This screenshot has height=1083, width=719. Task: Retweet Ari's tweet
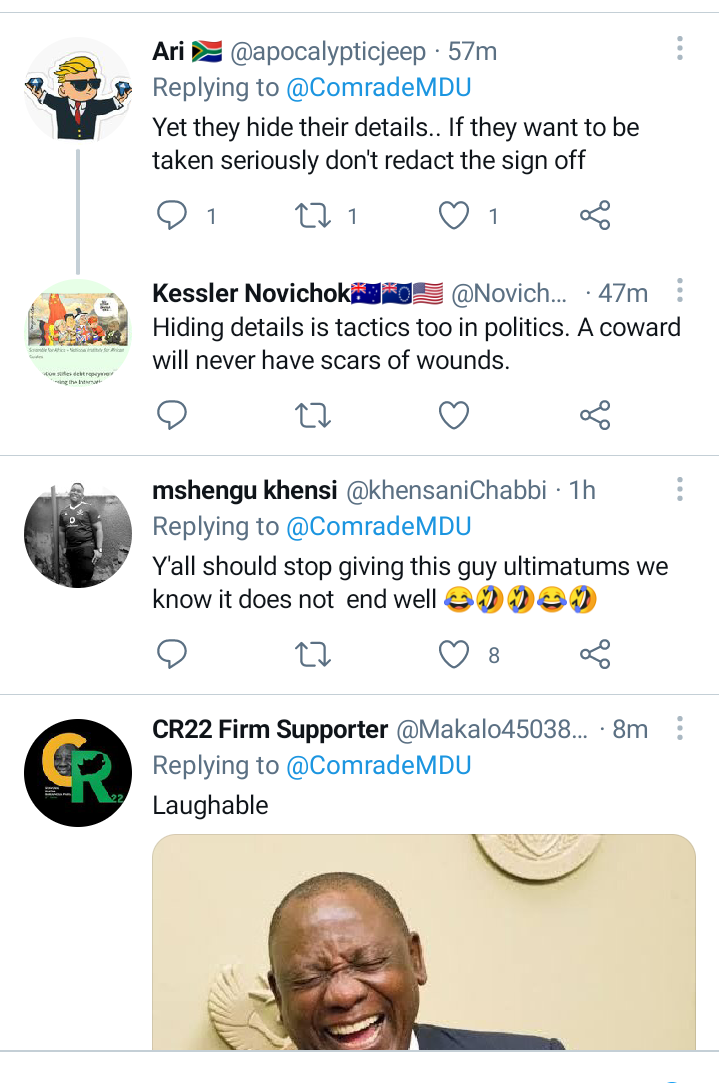[314, 215]
